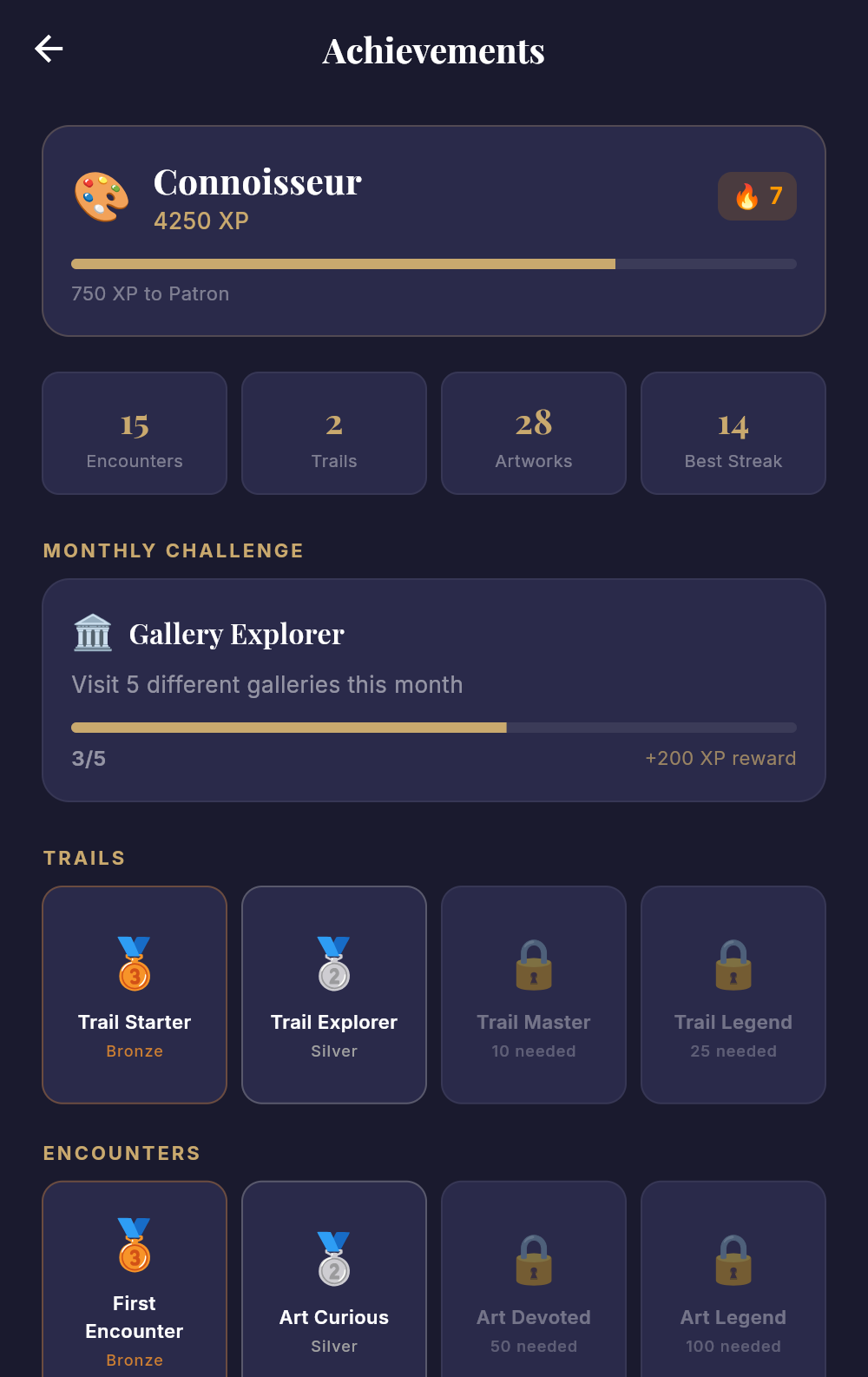Screen dimensions: 868x1377
Task: Click the museum icon beside Gallery Explorer
Action: point(93,633)
